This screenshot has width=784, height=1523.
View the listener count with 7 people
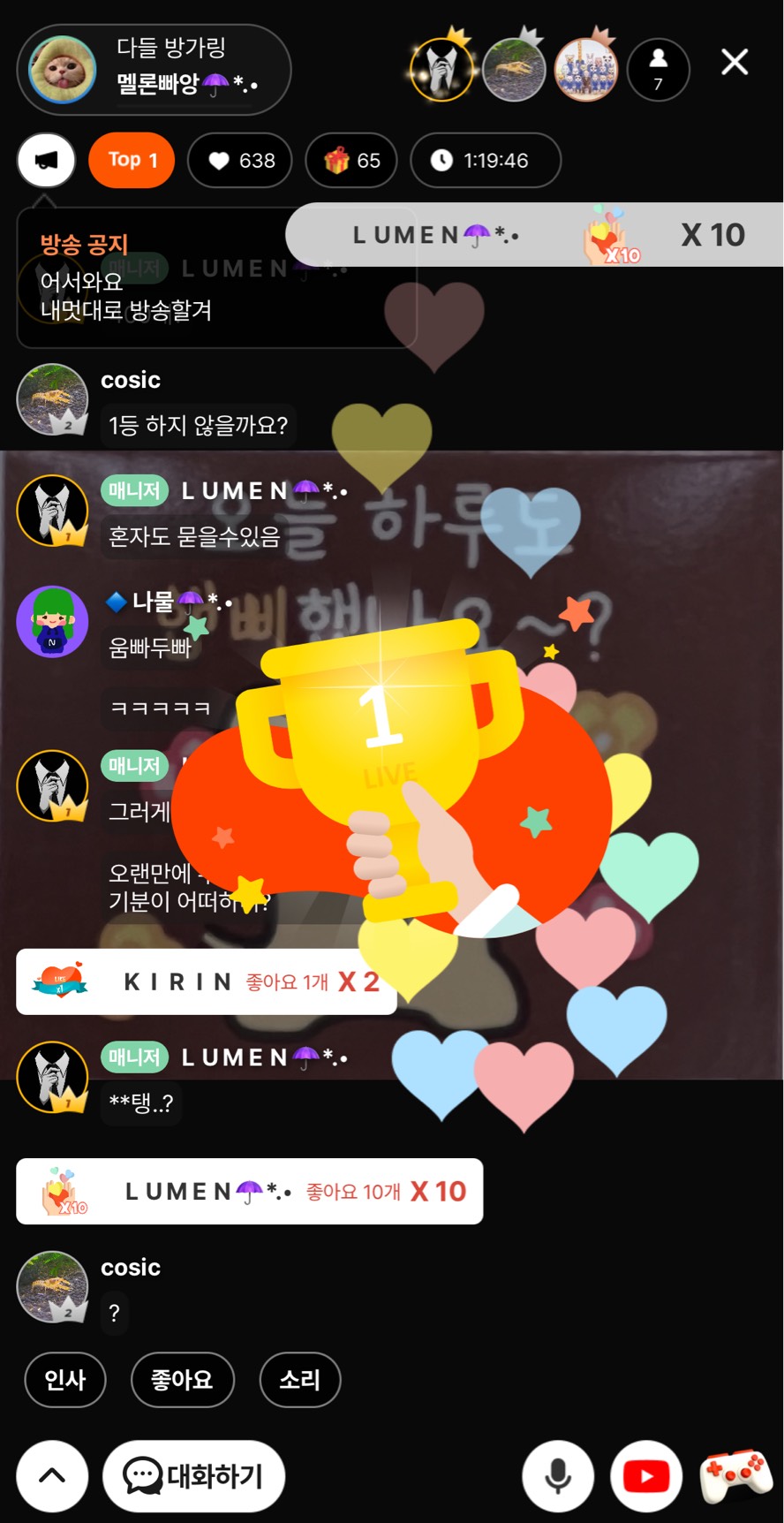coord(658,69)
